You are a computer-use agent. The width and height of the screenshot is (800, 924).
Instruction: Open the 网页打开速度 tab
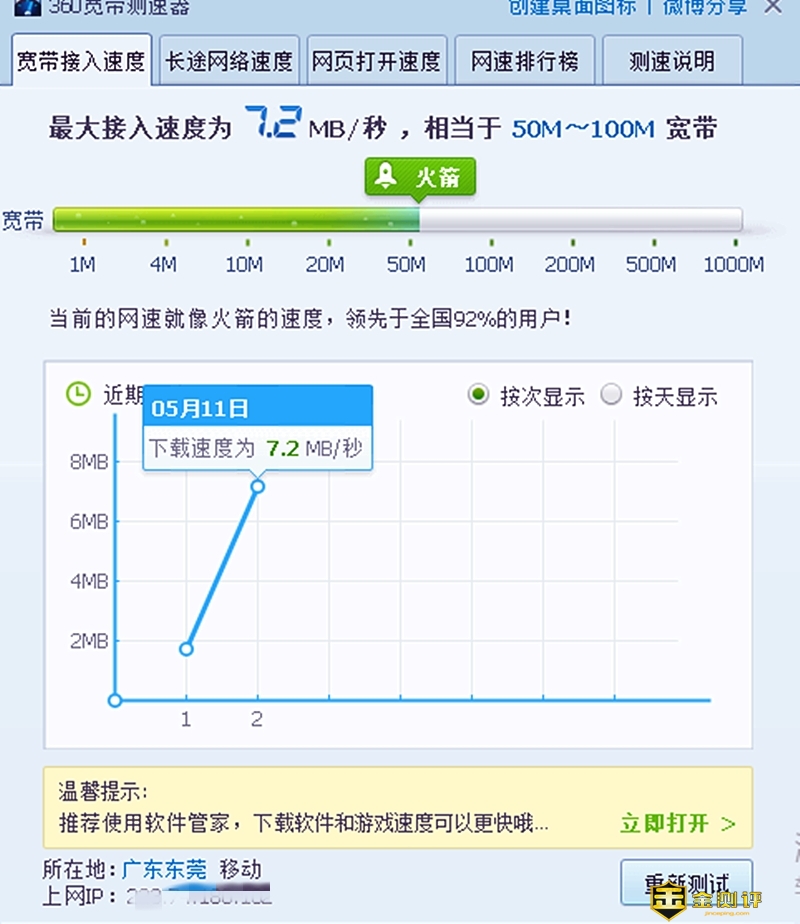pos(376,62)
